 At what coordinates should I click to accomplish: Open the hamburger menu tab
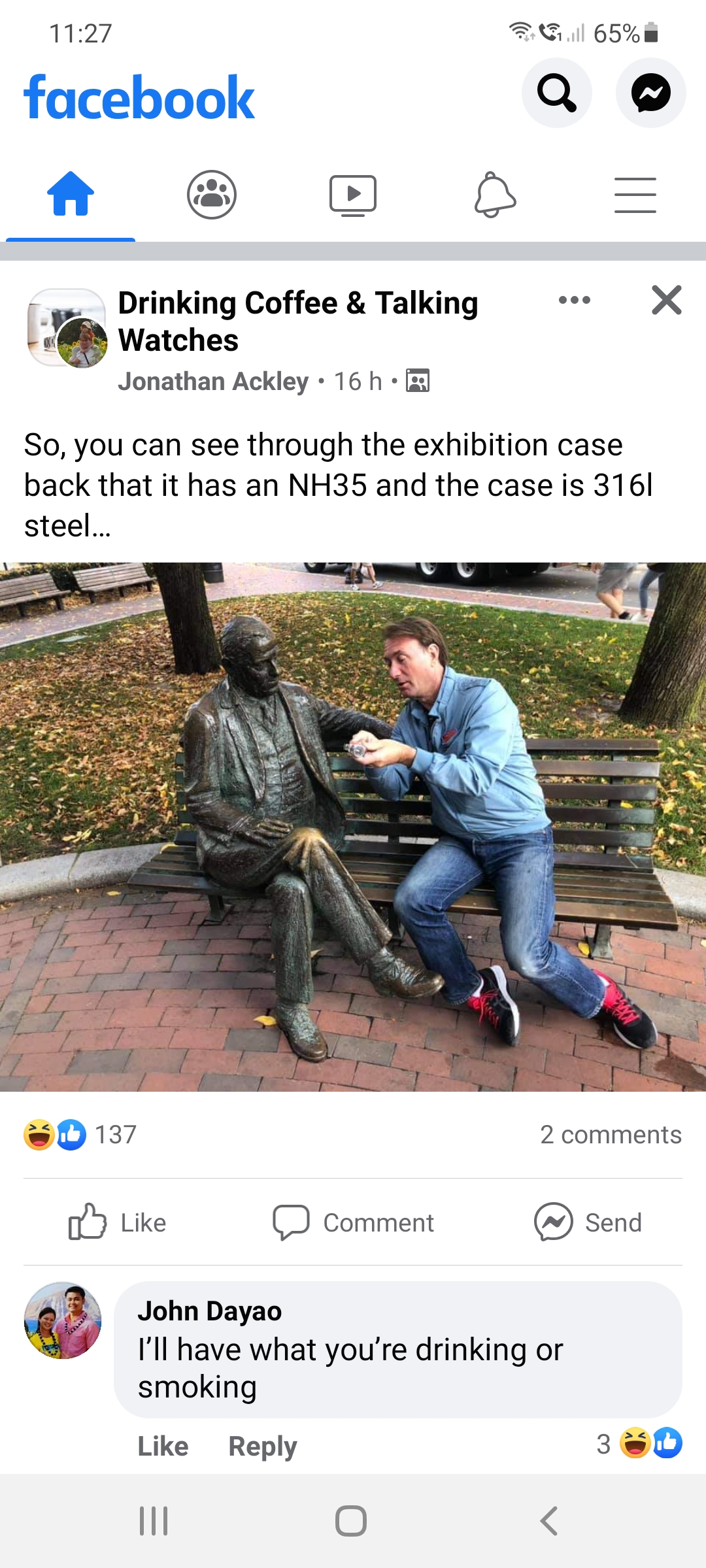[x=635, y=194]
